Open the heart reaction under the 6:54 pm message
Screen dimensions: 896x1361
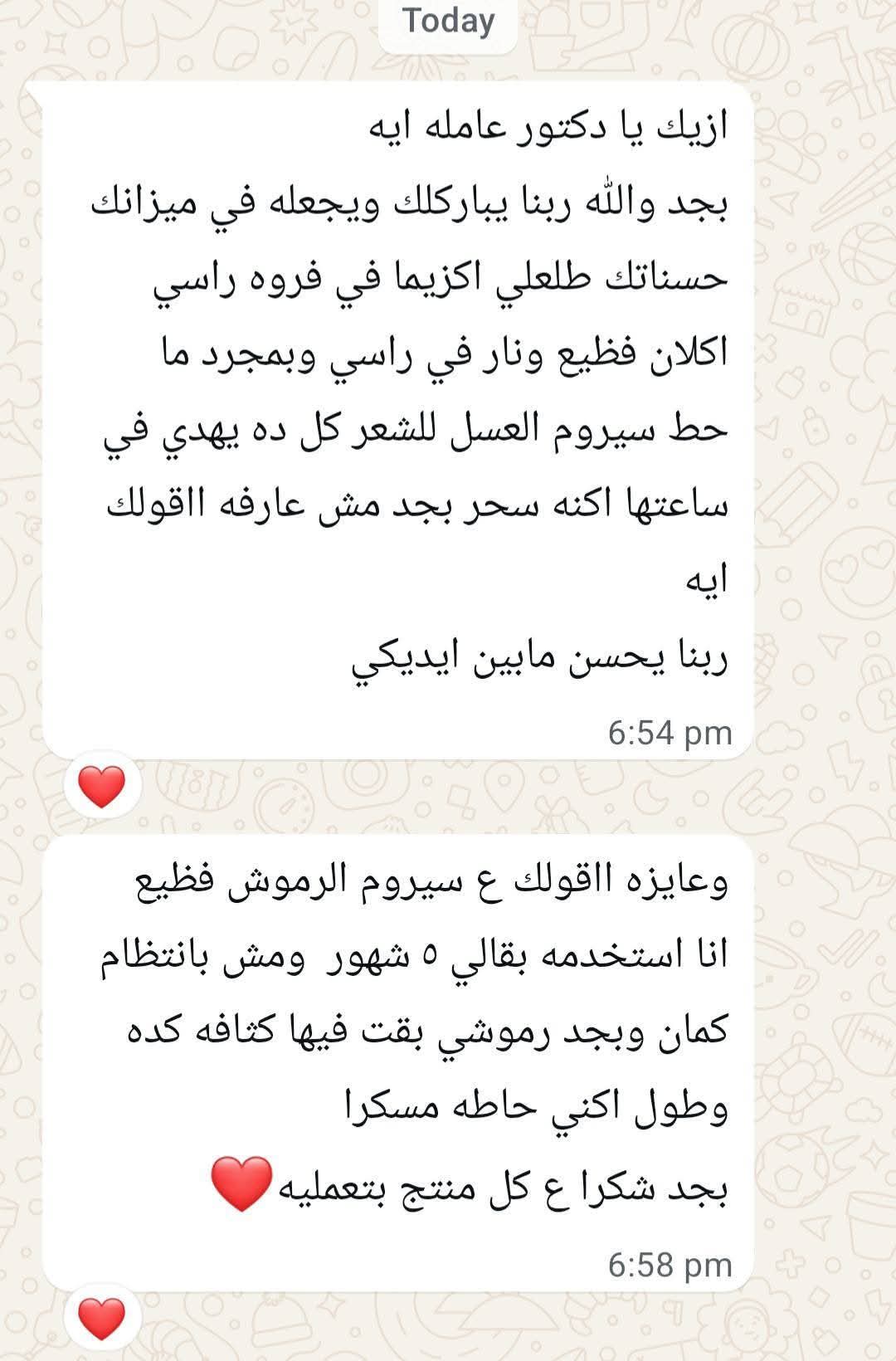click(x=101, y=785)
